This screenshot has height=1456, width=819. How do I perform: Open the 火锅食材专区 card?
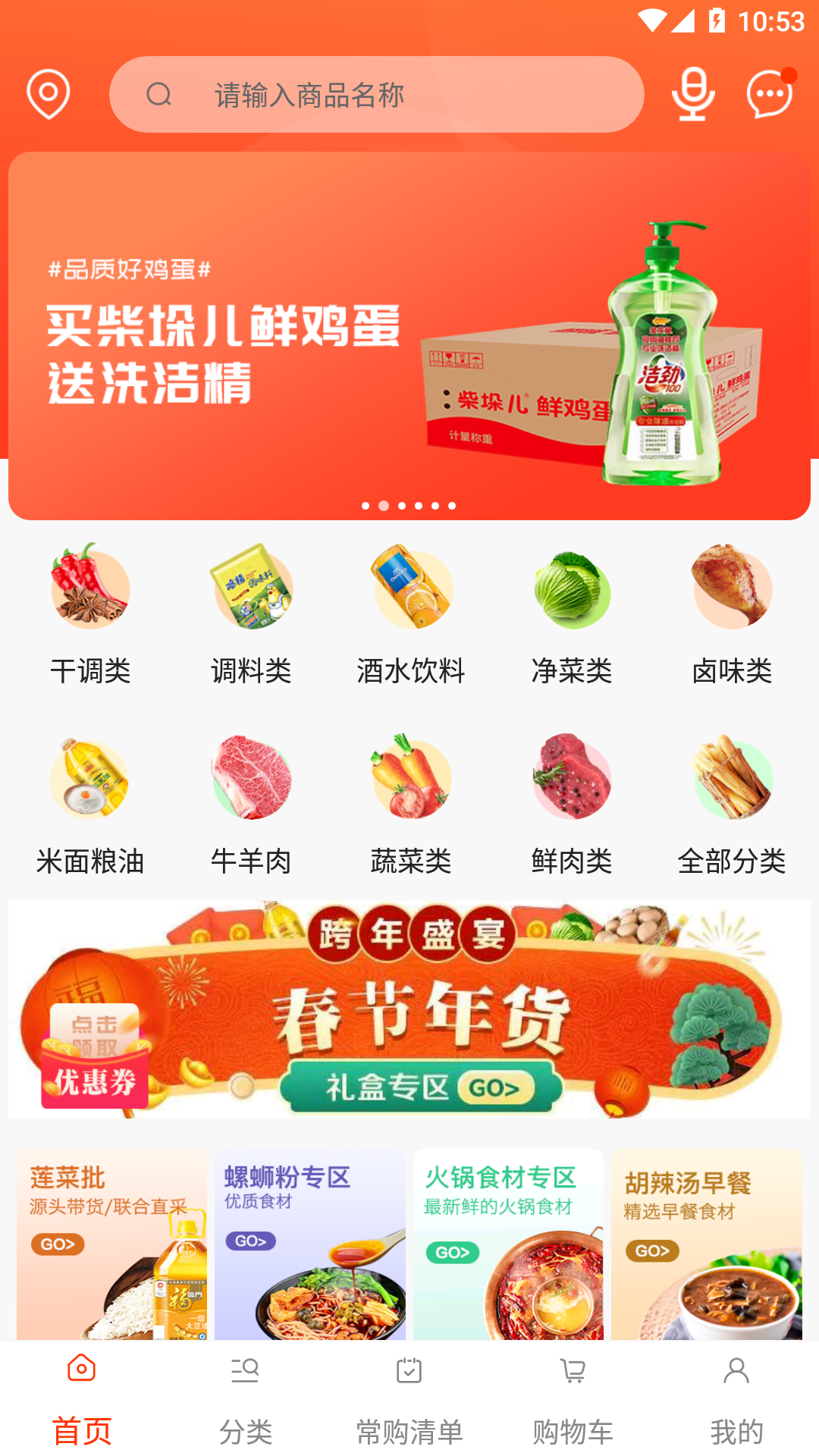pos(508,1244)
